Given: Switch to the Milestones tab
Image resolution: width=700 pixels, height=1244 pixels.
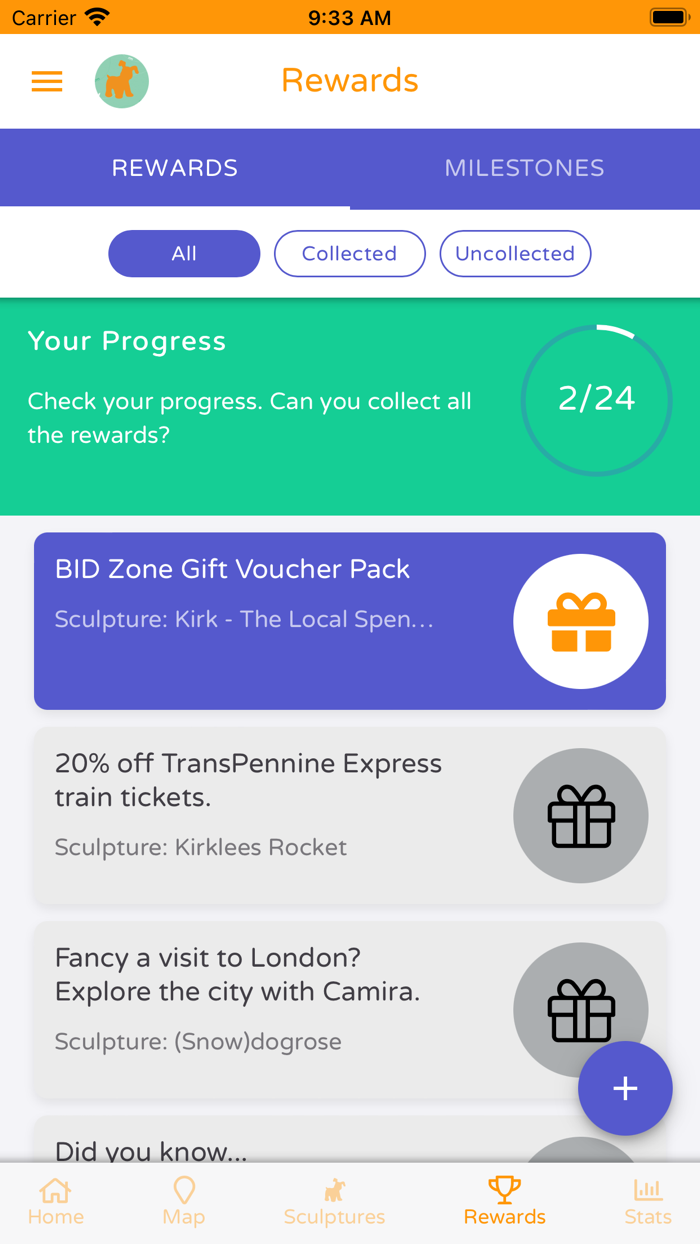Looking at the screenshot, I should tap(525, 168).
